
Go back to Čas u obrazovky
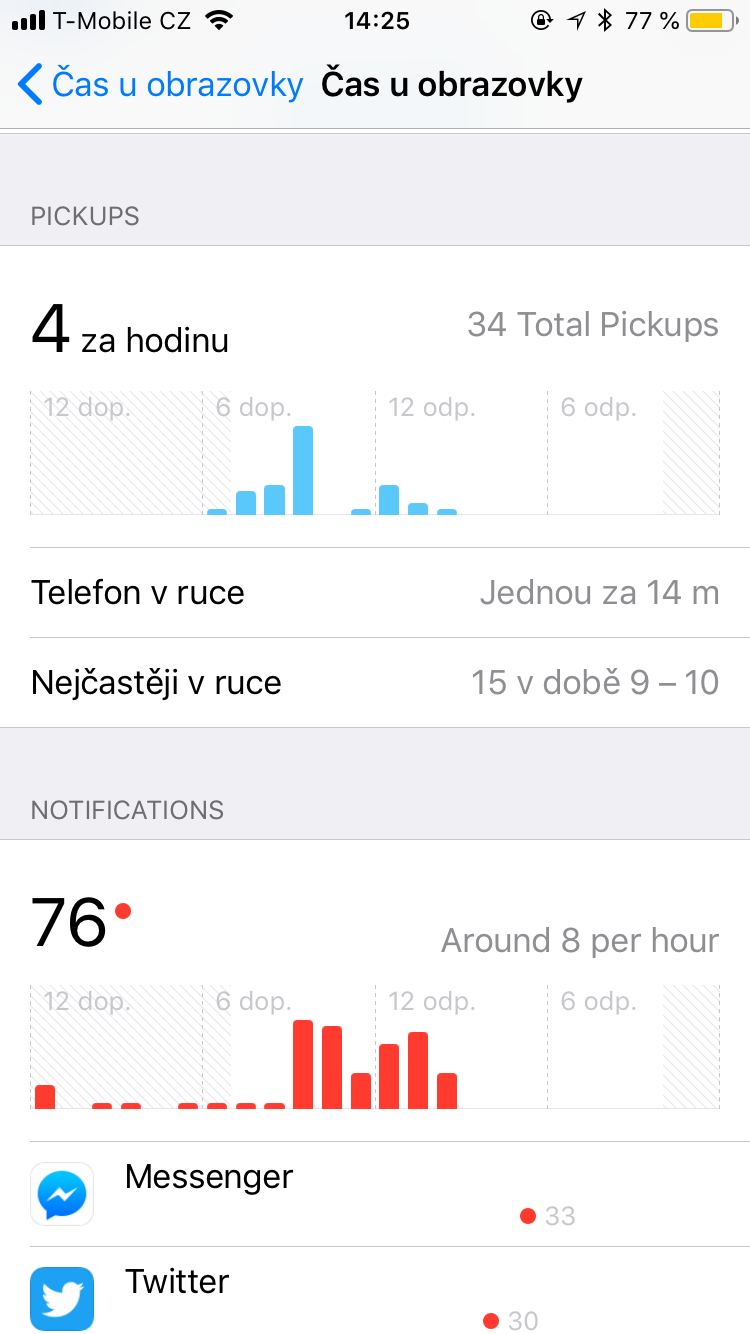pyautogui.click(x=160, y=85)
